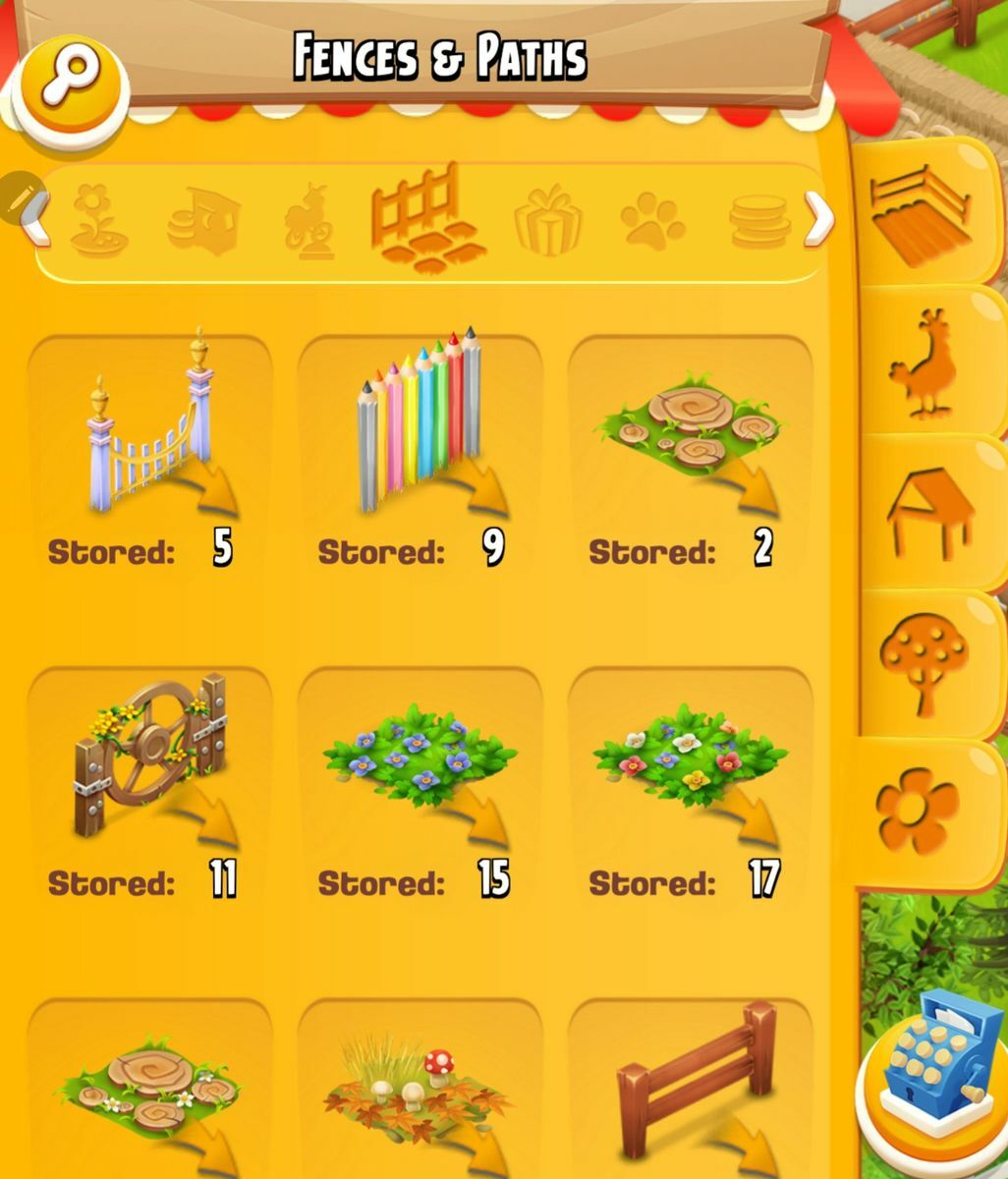This screenshot has width=1008, height=1179.
Task: Open the cash register shop button
Action: coord(933,1081)
